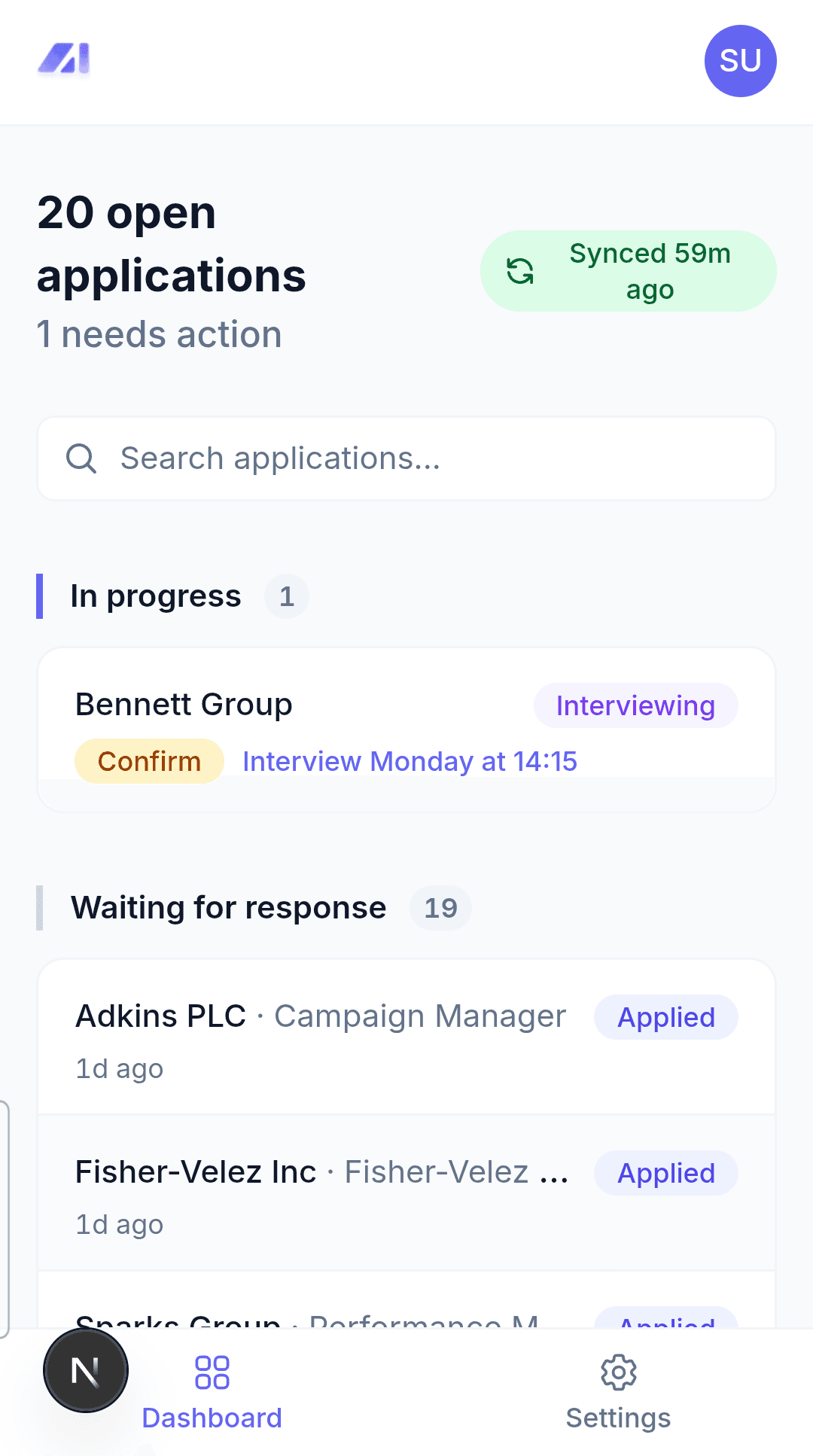This screenshot has height=1456, width=813.
Task: Click the dark circular N icon in the bottom bar
Action: pyautogui.click(x=85, y=1370)
